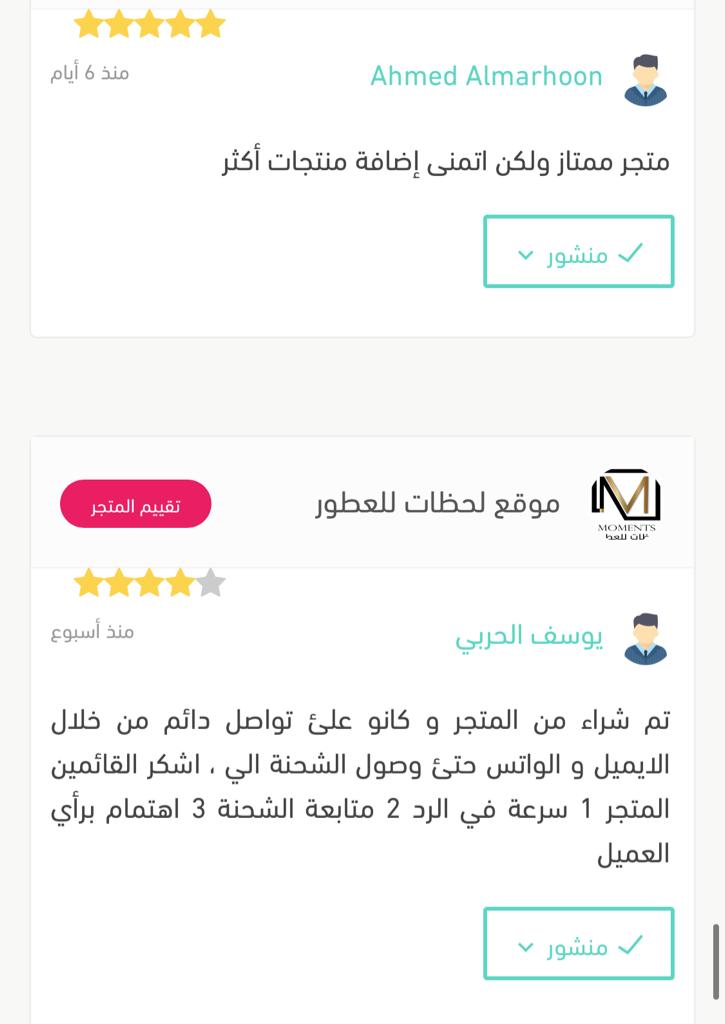Viewport: 725px width, 1024px height.
Task: Open the published status dropdown on Ahmed Almarhoon's review
Action: click(x=578, y=252)
